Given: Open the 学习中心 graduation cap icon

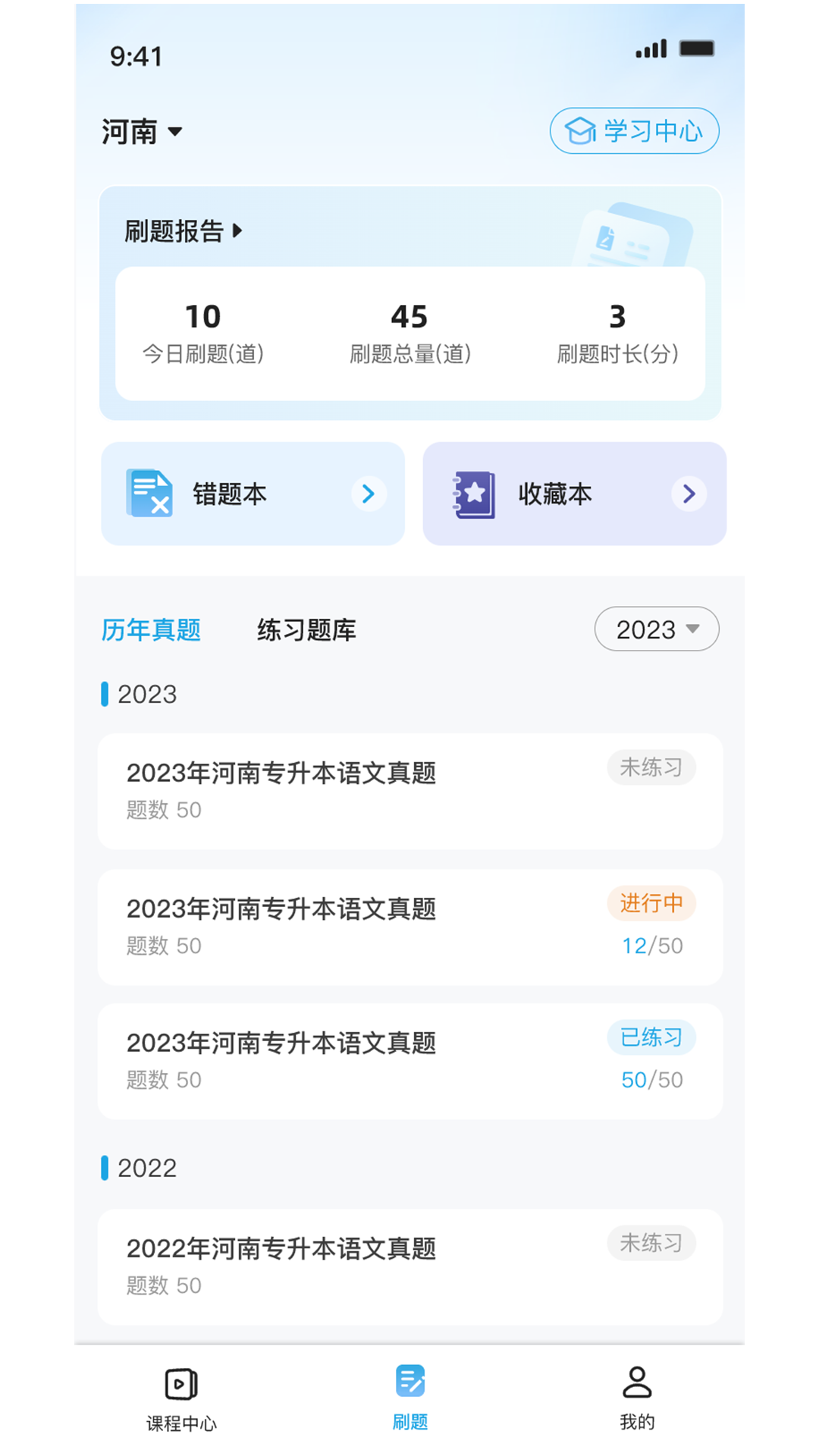Looking at the screenshot, I should (x=579, y=130).
